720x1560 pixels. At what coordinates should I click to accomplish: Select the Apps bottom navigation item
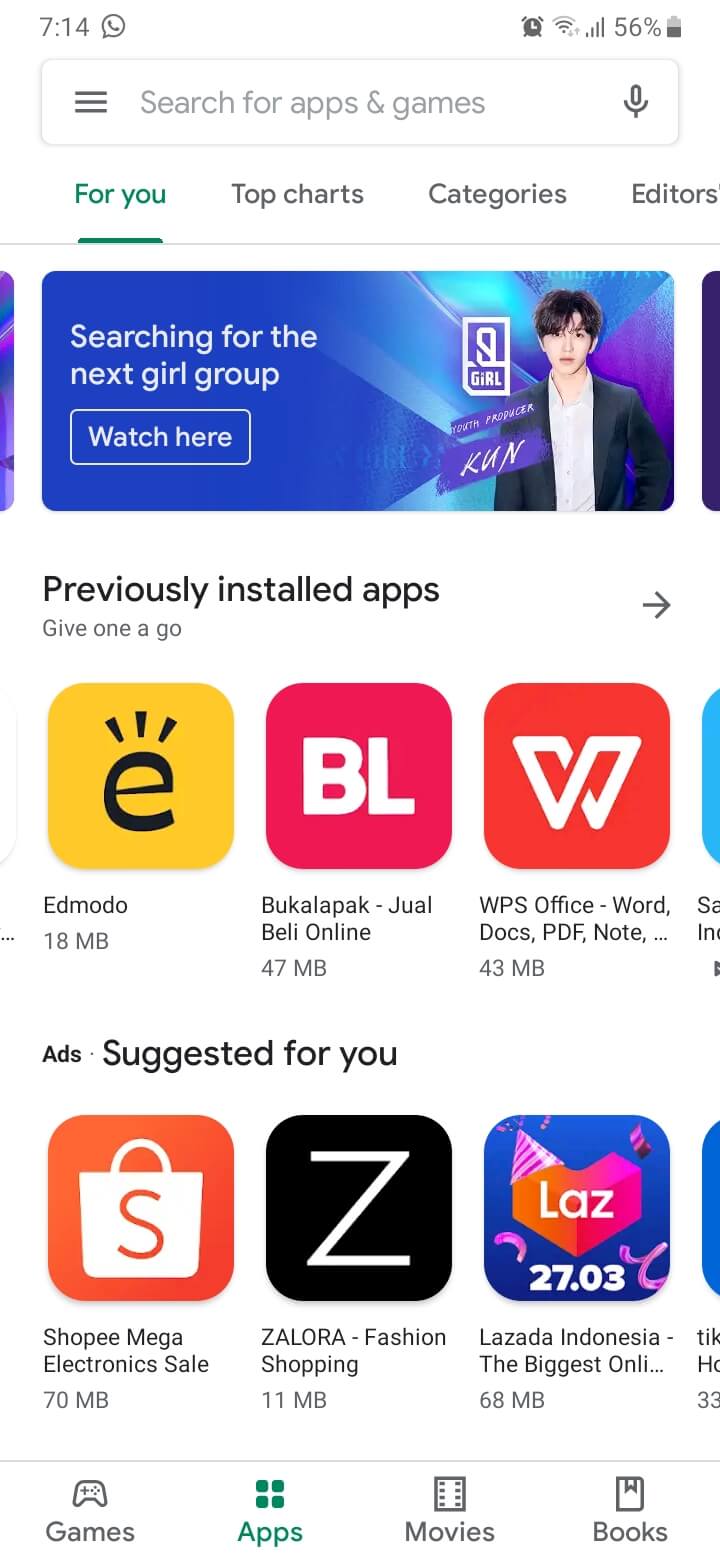point(270,1512)
